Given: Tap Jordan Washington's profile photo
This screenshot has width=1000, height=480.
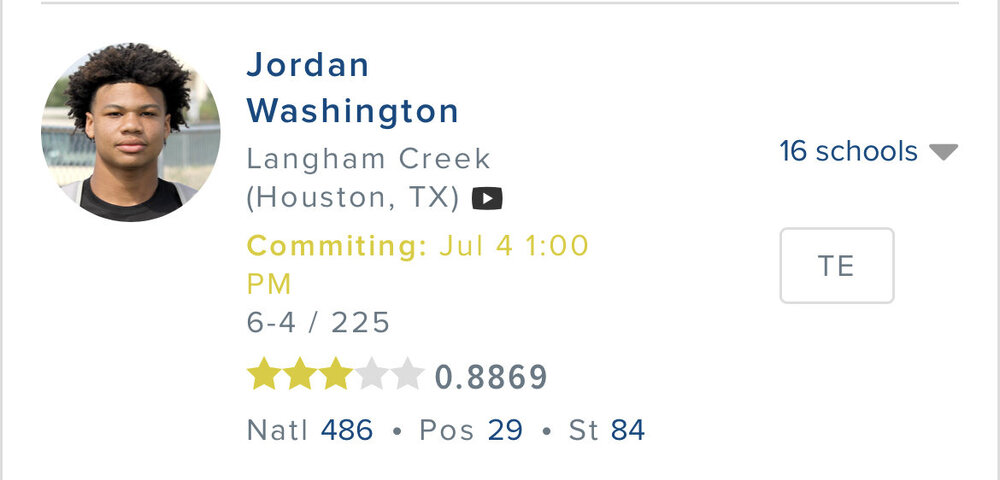Looking at the screenshot, I should [131, 132].
